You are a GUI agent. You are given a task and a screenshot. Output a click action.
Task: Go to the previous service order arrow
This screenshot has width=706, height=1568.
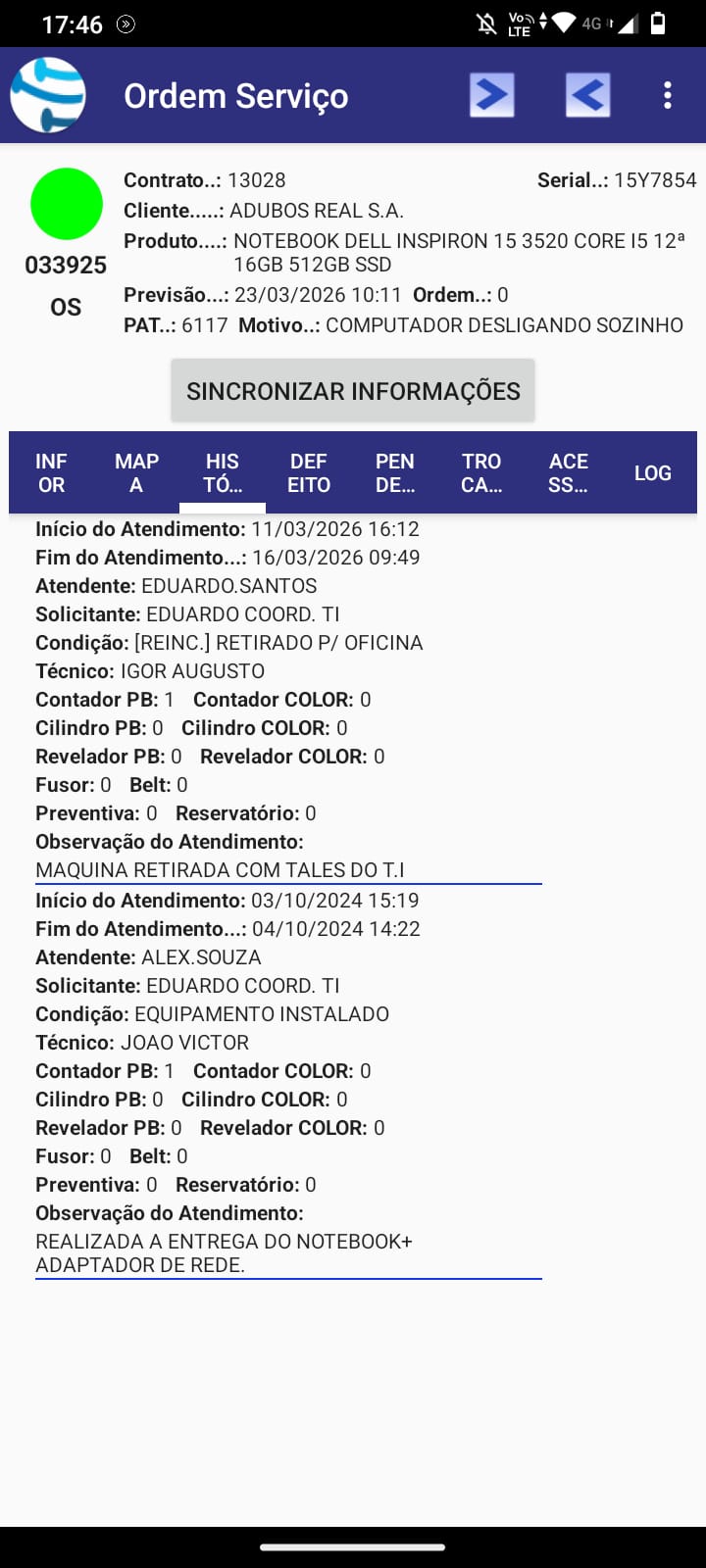[587, 95]
